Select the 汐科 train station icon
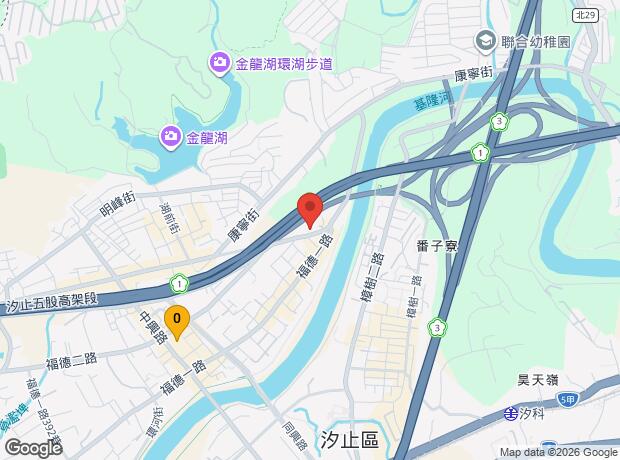 (x=511, y=411)
